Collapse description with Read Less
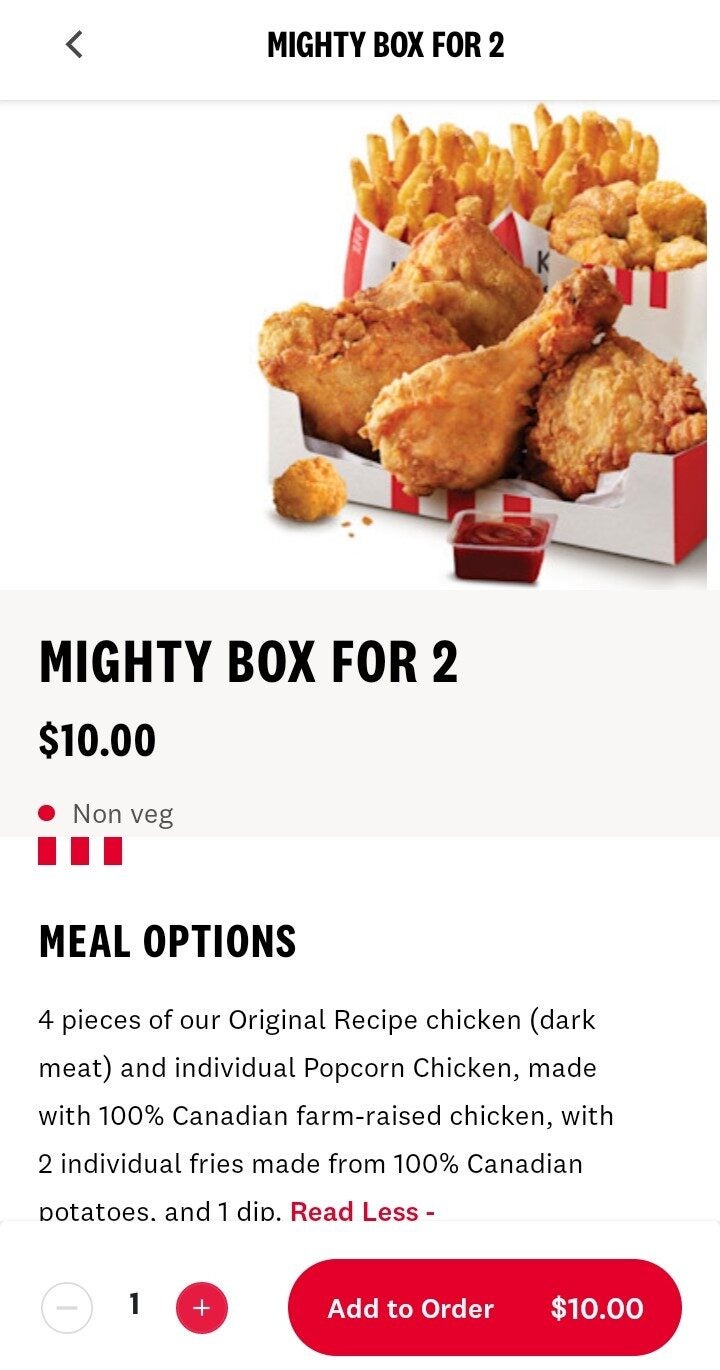Viewport: 720px width, 1370px height. 361,1211
